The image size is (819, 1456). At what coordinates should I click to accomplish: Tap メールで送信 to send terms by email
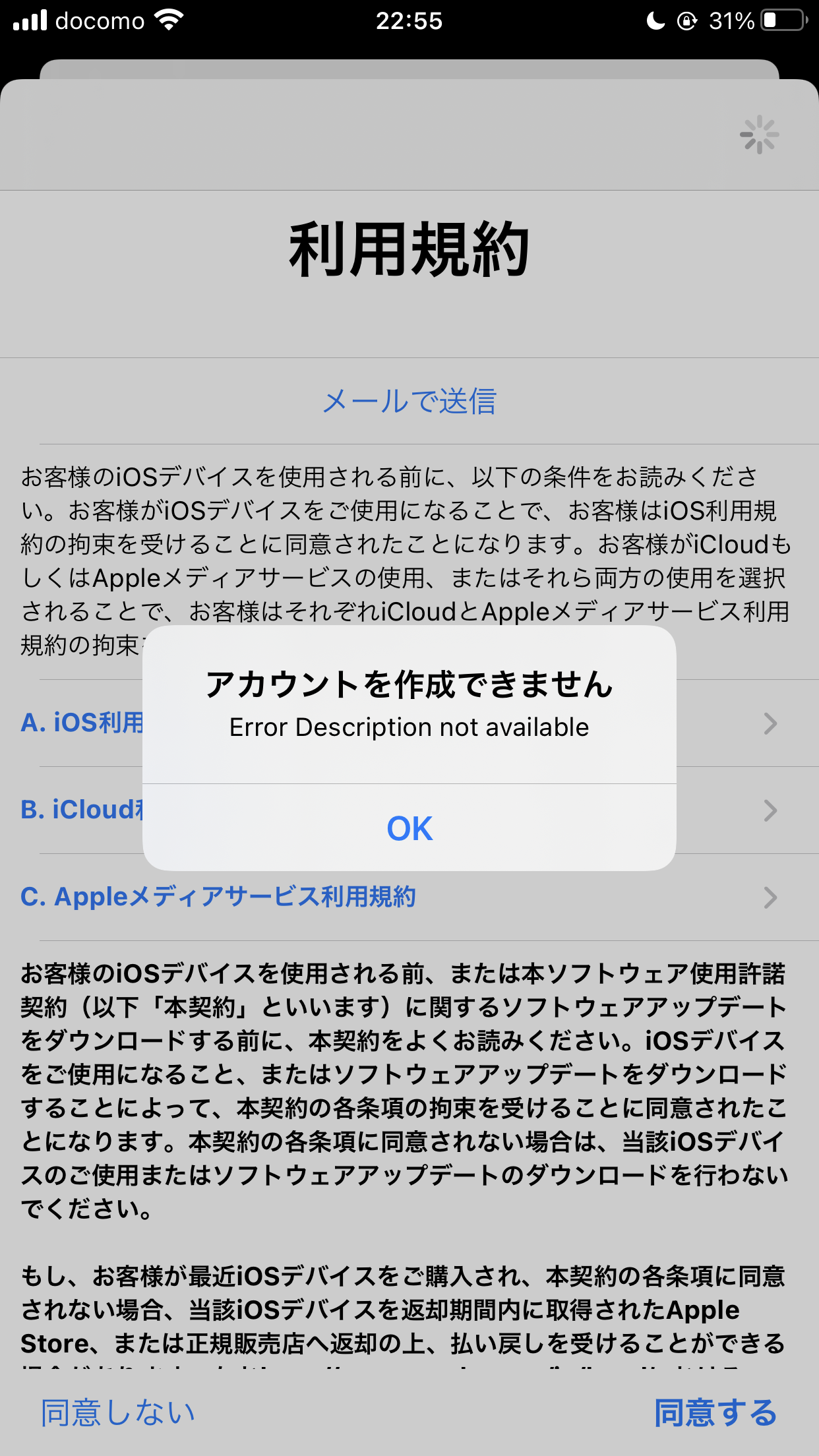coord(409,401)
